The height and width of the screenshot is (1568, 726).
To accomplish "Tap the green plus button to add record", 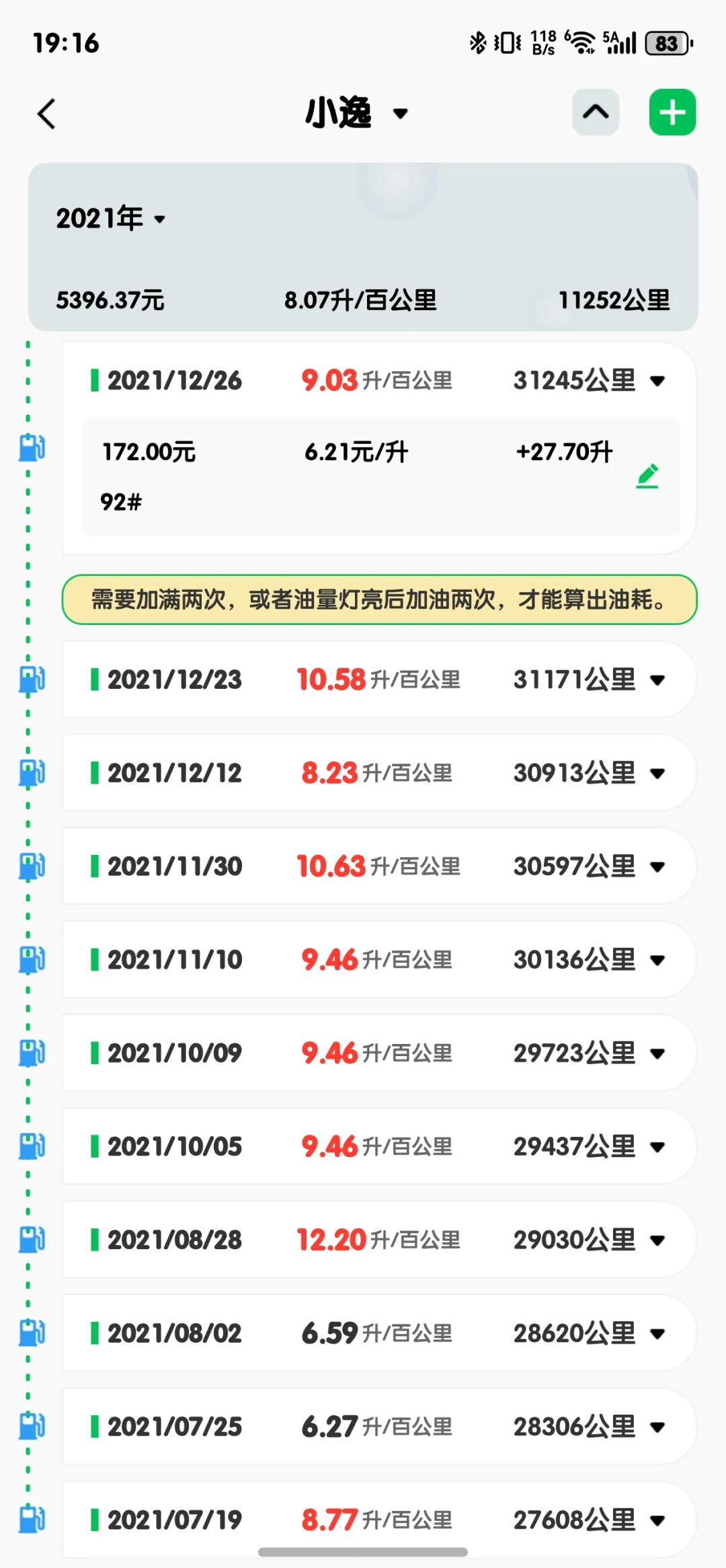I will (672, 112).
